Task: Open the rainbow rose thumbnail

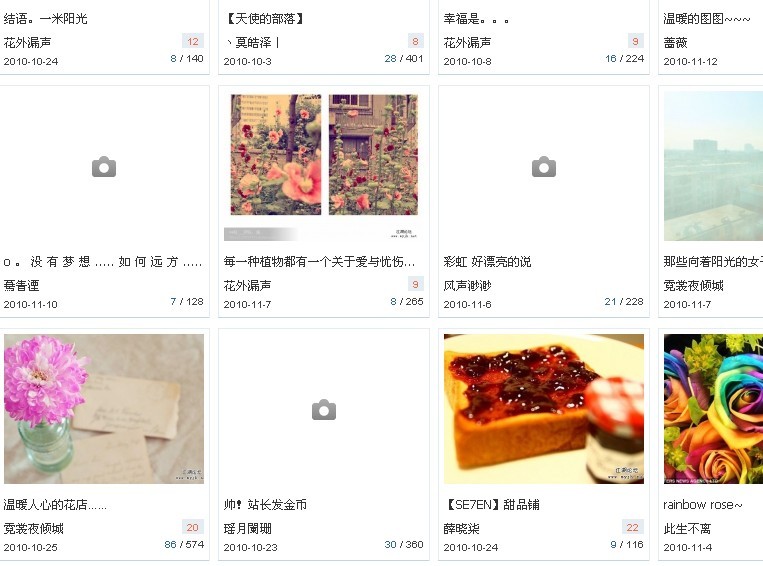Action: pos(713,409)
